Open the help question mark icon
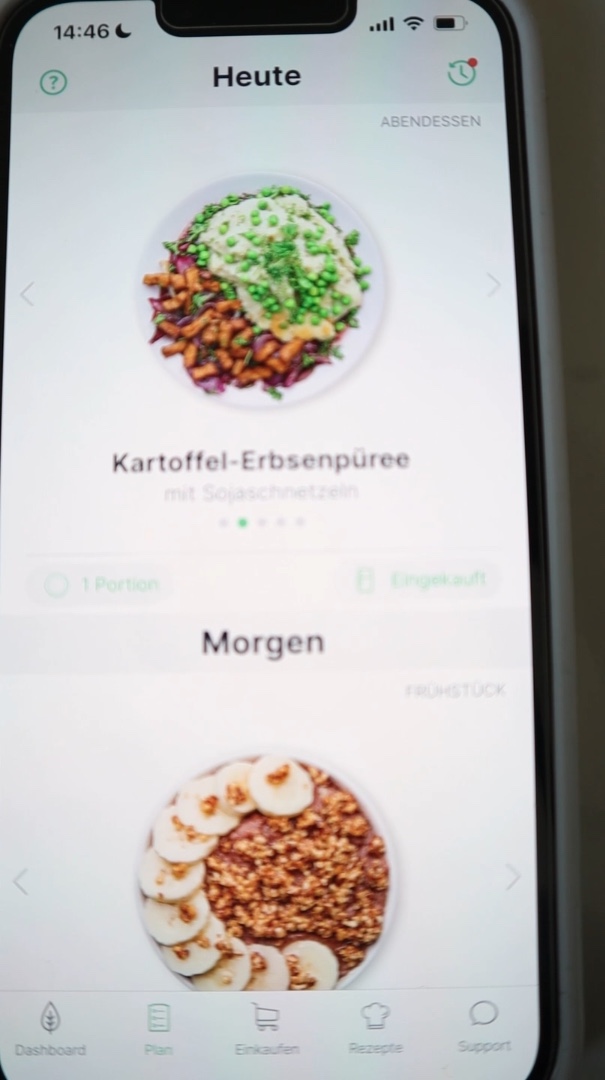 coord(53,82)
